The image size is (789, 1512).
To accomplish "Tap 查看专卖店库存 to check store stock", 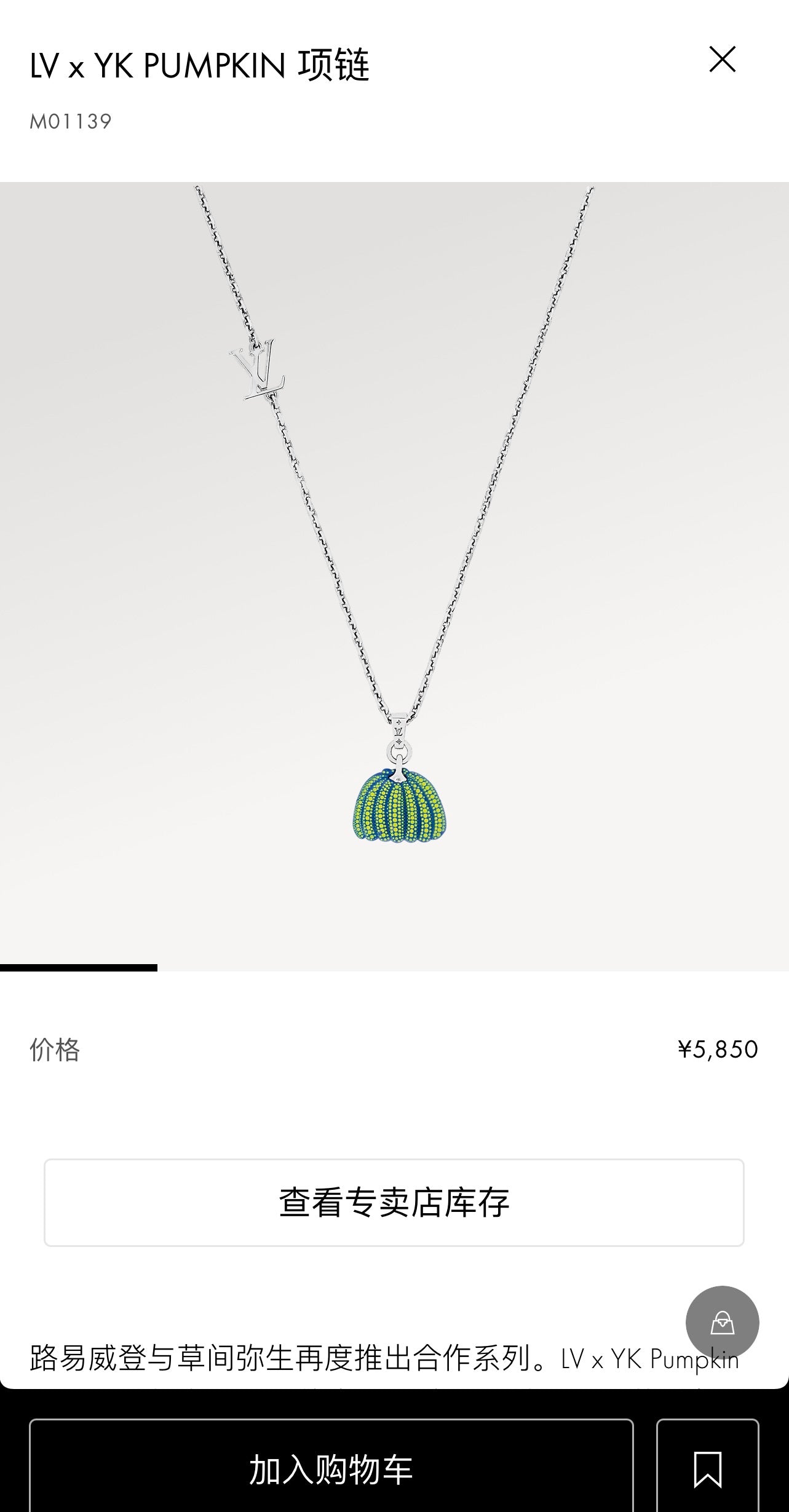I will click(394, 1202).
